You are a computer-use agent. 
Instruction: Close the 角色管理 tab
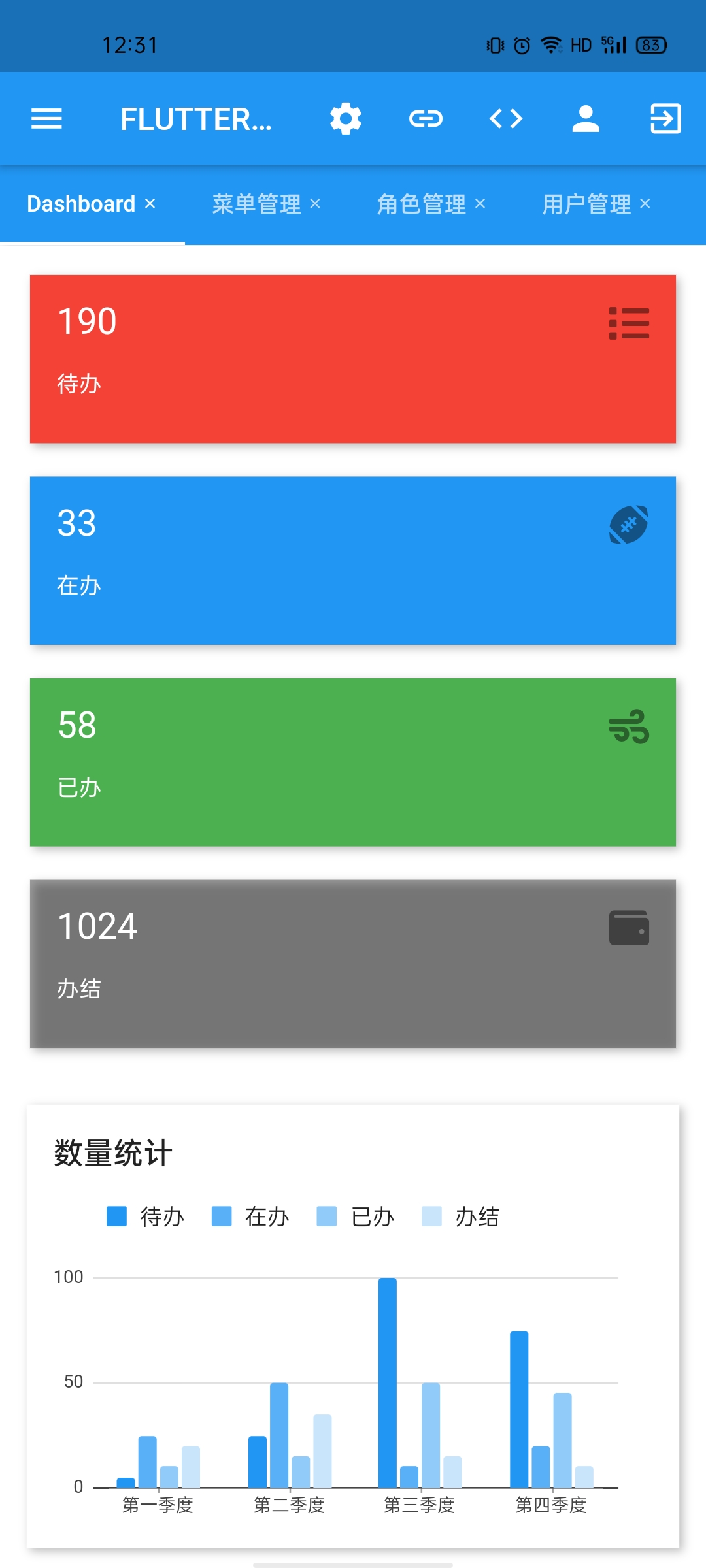coord(480,204)
